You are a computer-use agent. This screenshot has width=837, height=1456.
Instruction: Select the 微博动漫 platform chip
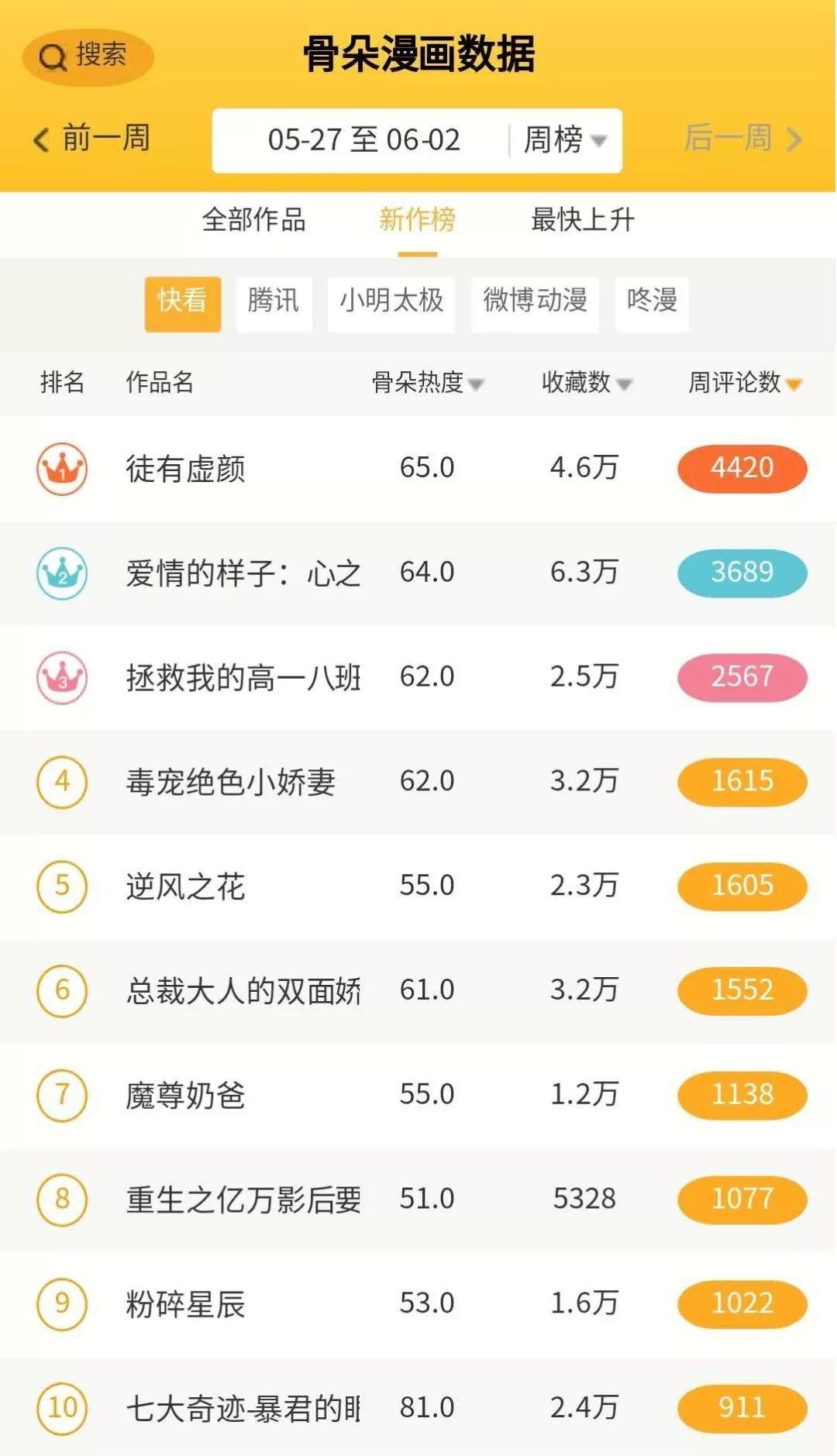535,301
